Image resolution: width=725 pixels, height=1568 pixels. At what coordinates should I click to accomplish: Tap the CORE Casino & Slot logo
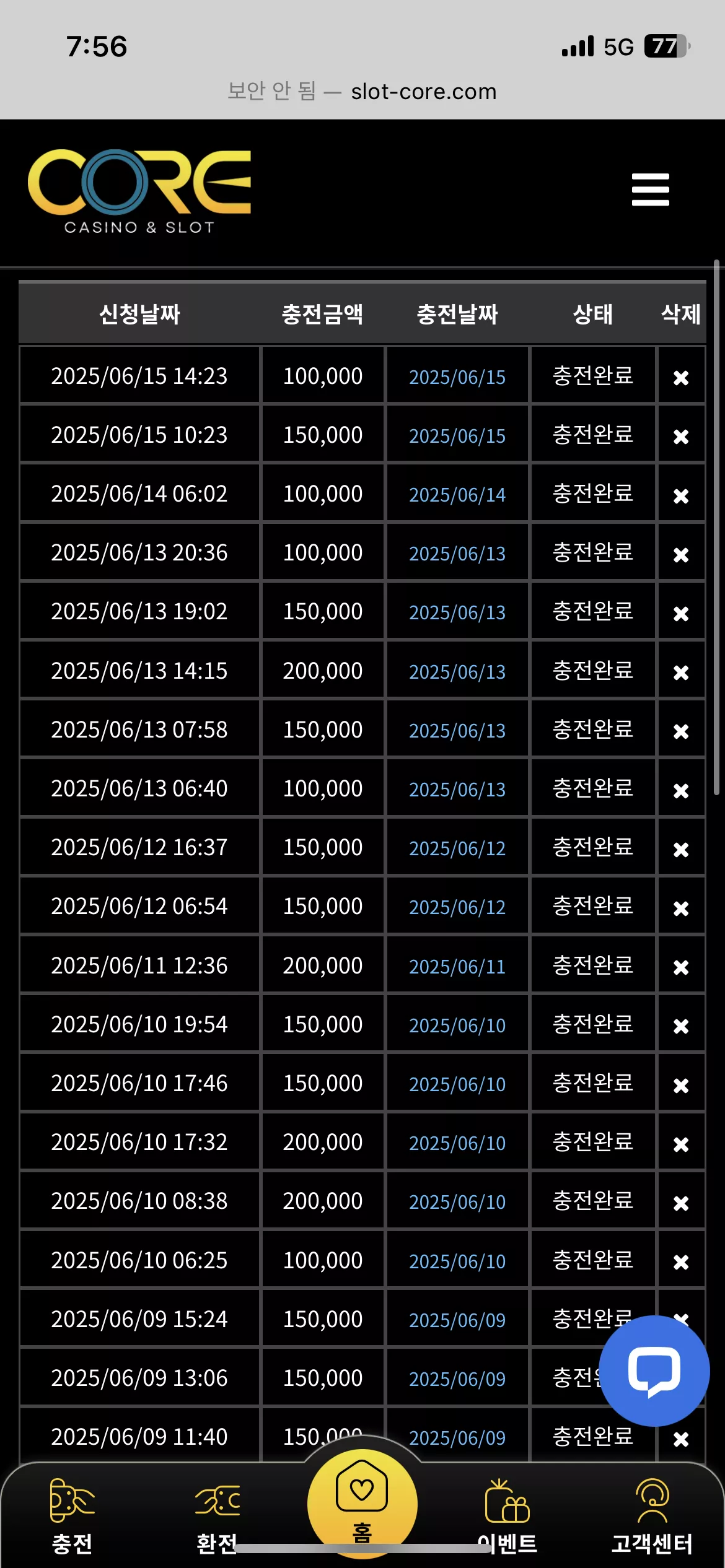(139, 191)
